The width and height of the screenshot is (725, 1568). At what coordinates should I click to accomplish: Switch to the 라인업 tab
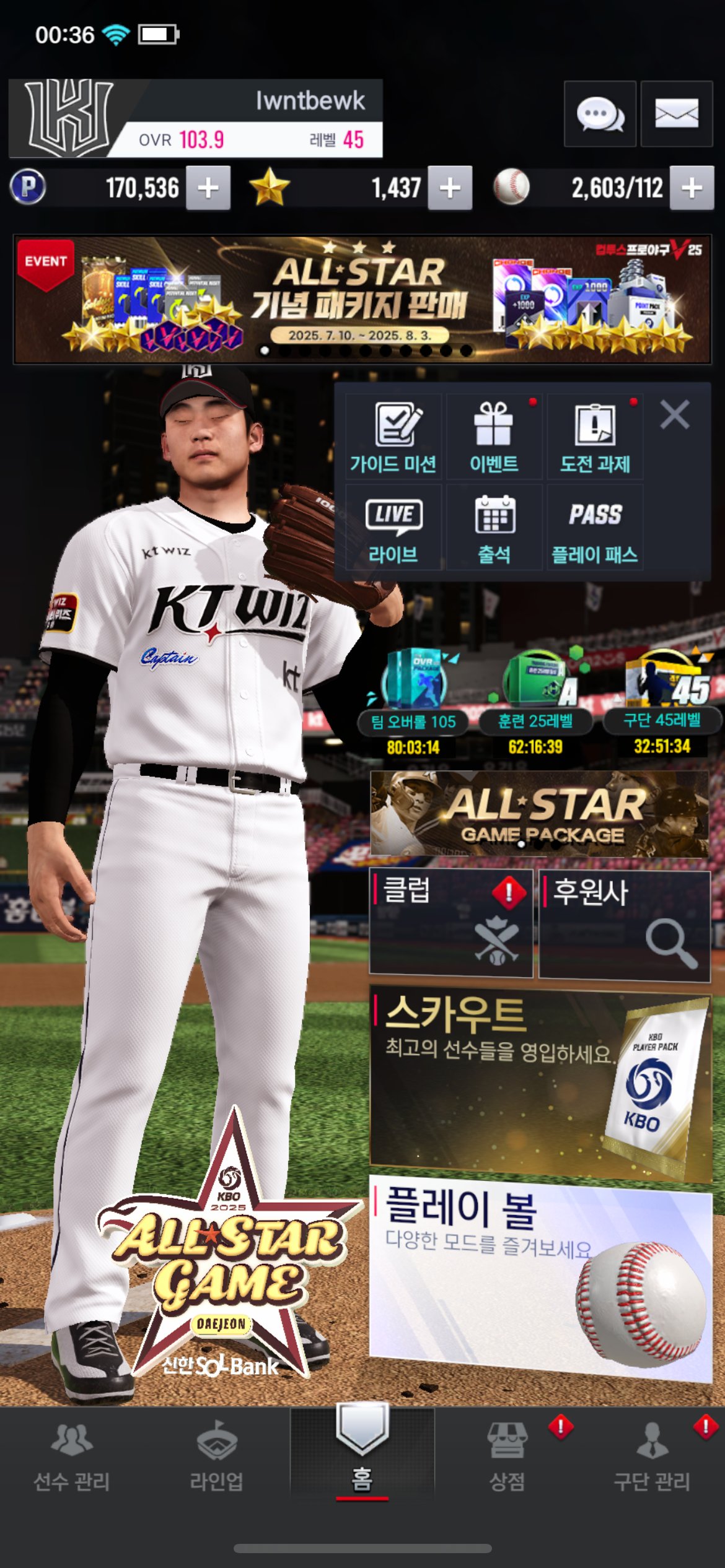point(217,1457)
